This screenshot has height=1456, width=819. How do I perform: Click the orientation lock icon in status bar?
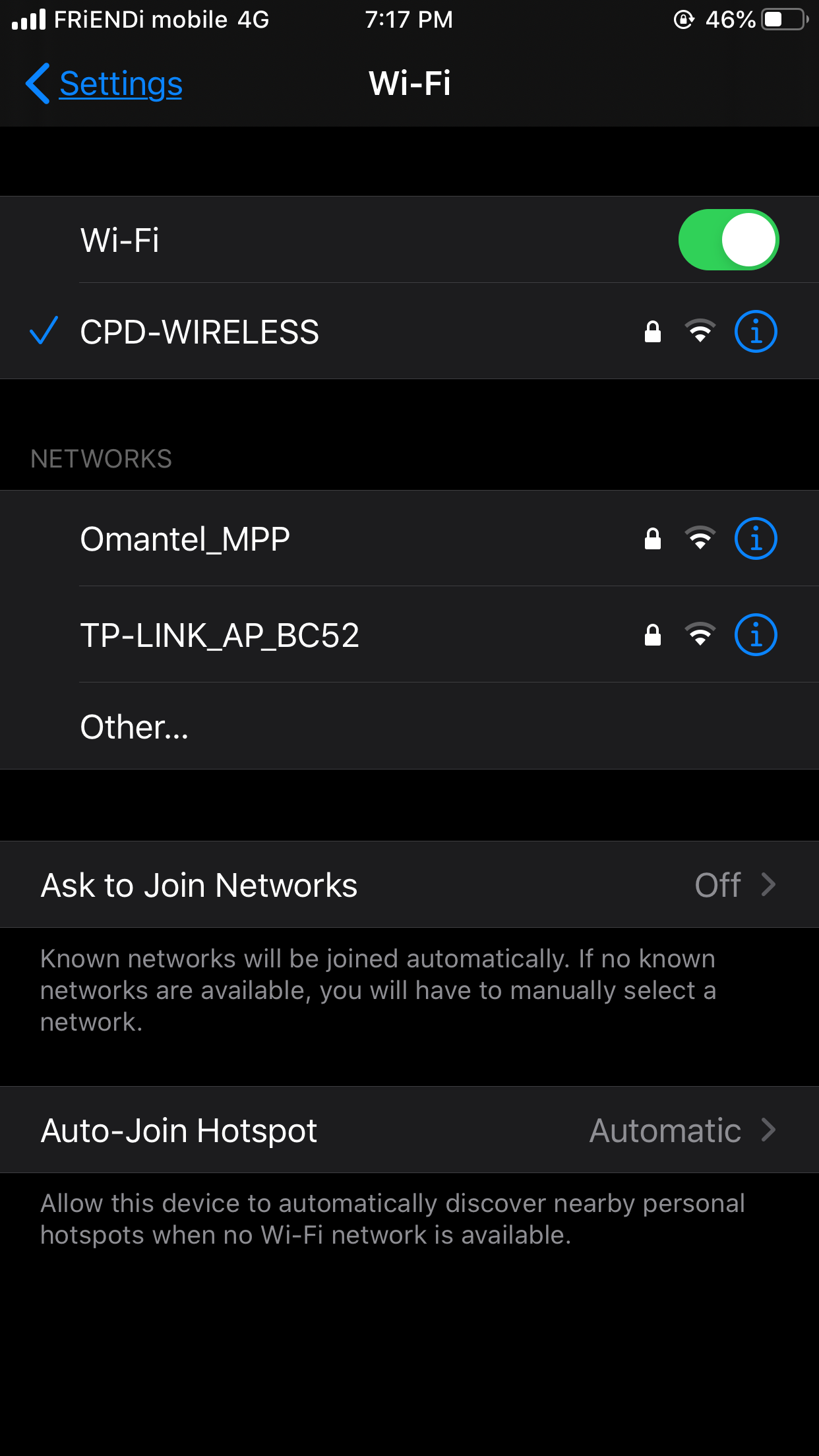tap(686, 19)
